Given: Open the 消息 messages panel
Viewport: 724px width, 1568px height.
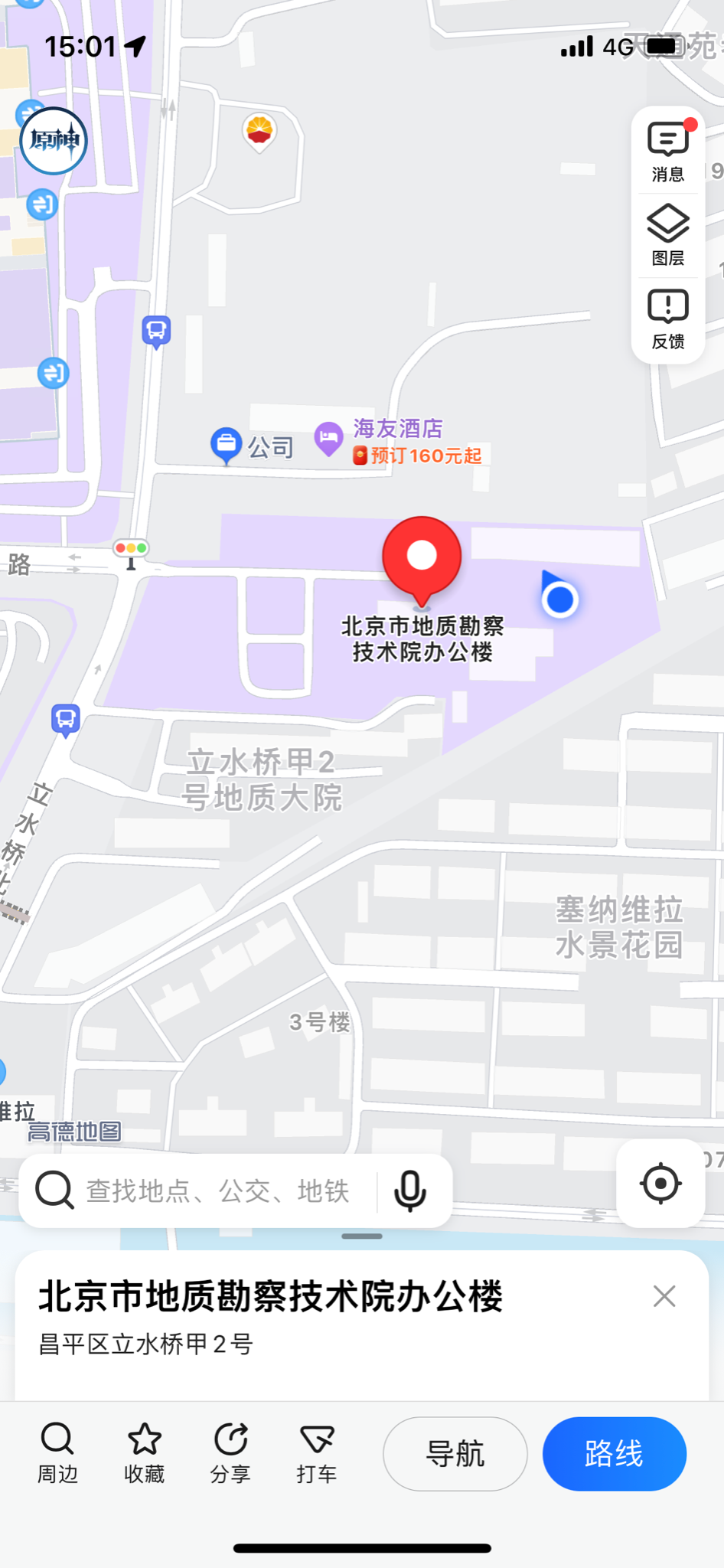Looking at the screenshot, I should [667, 152].
